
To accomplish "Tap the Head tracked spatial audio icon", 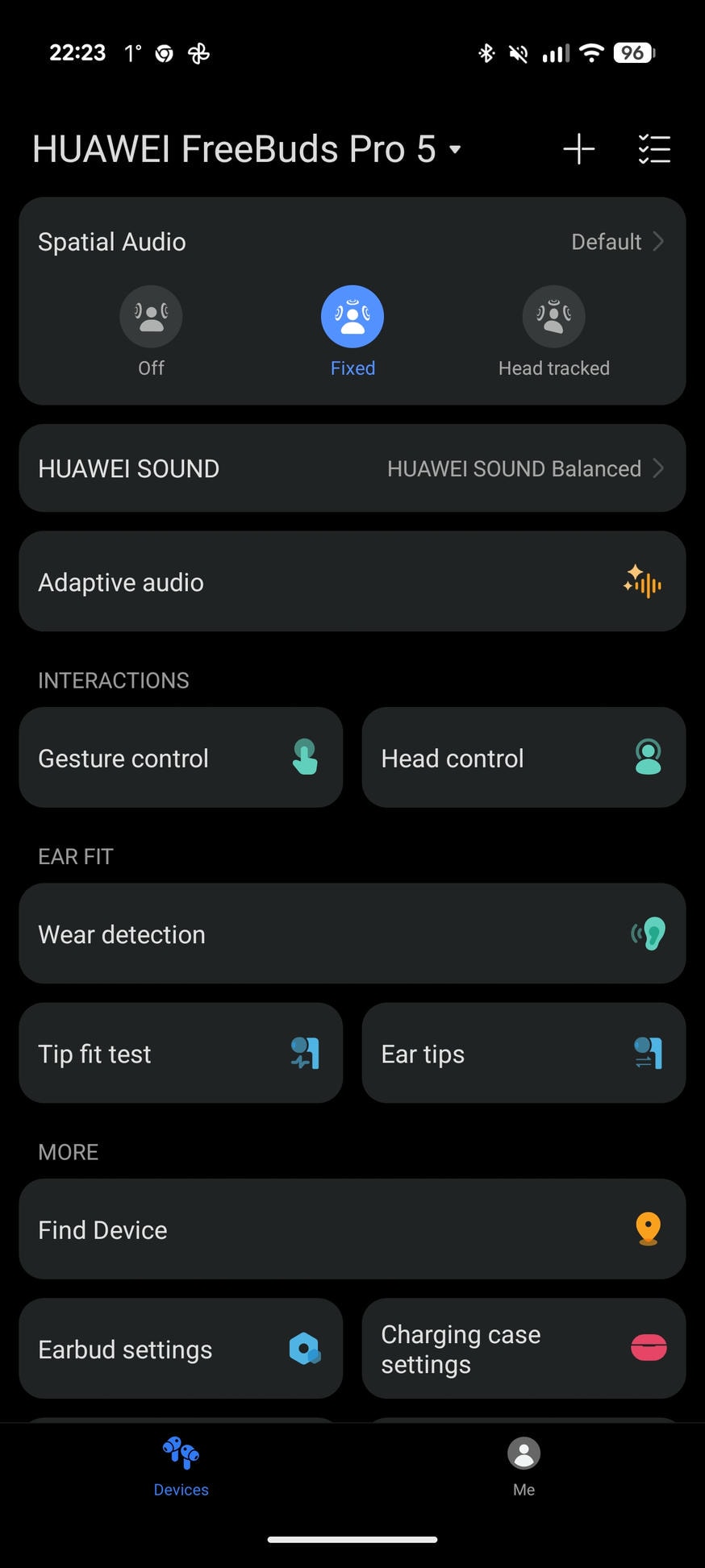I will point(554,316).
